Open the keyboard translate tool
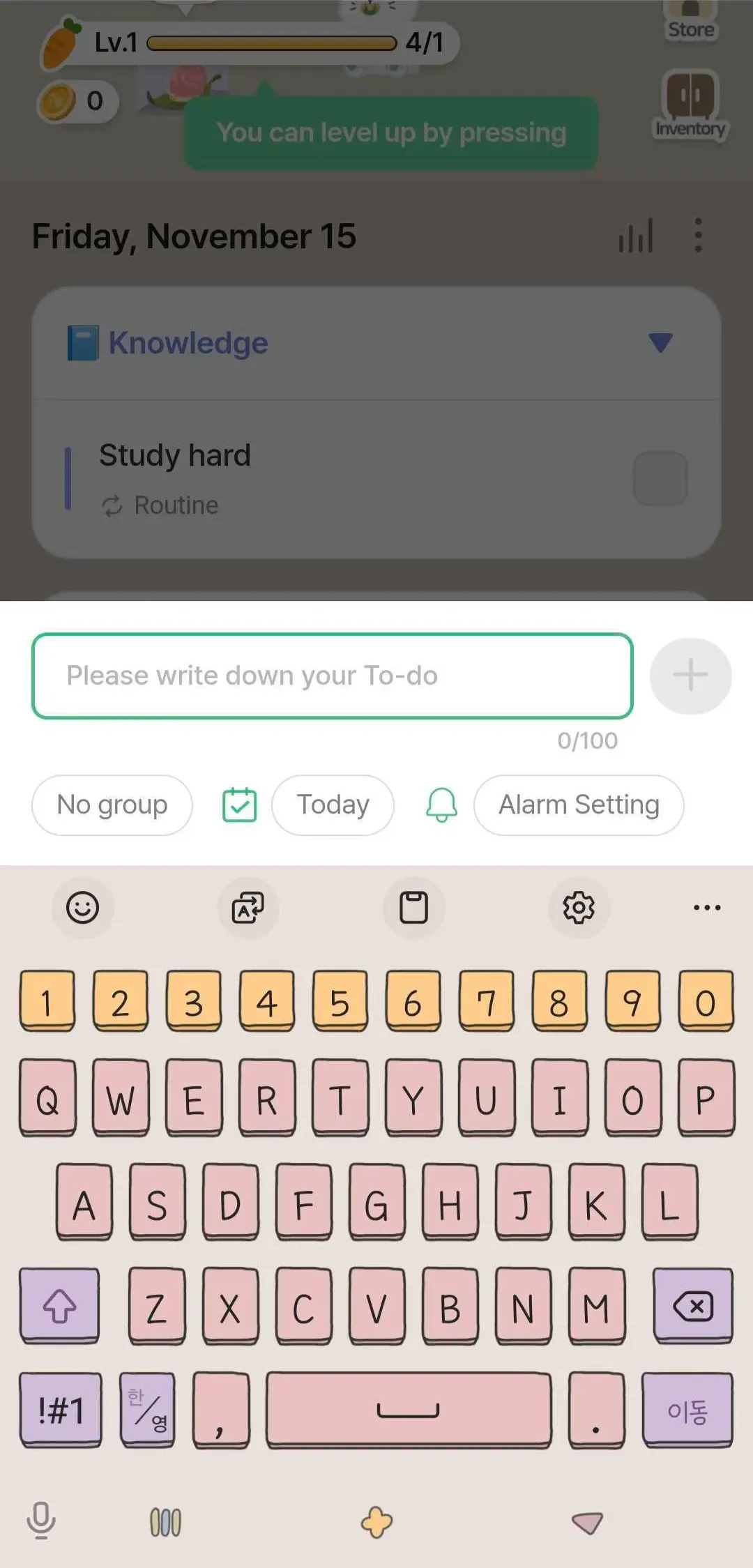This screenshot has height=1568, width=753. pyautogui.click(x=248, y=908)
